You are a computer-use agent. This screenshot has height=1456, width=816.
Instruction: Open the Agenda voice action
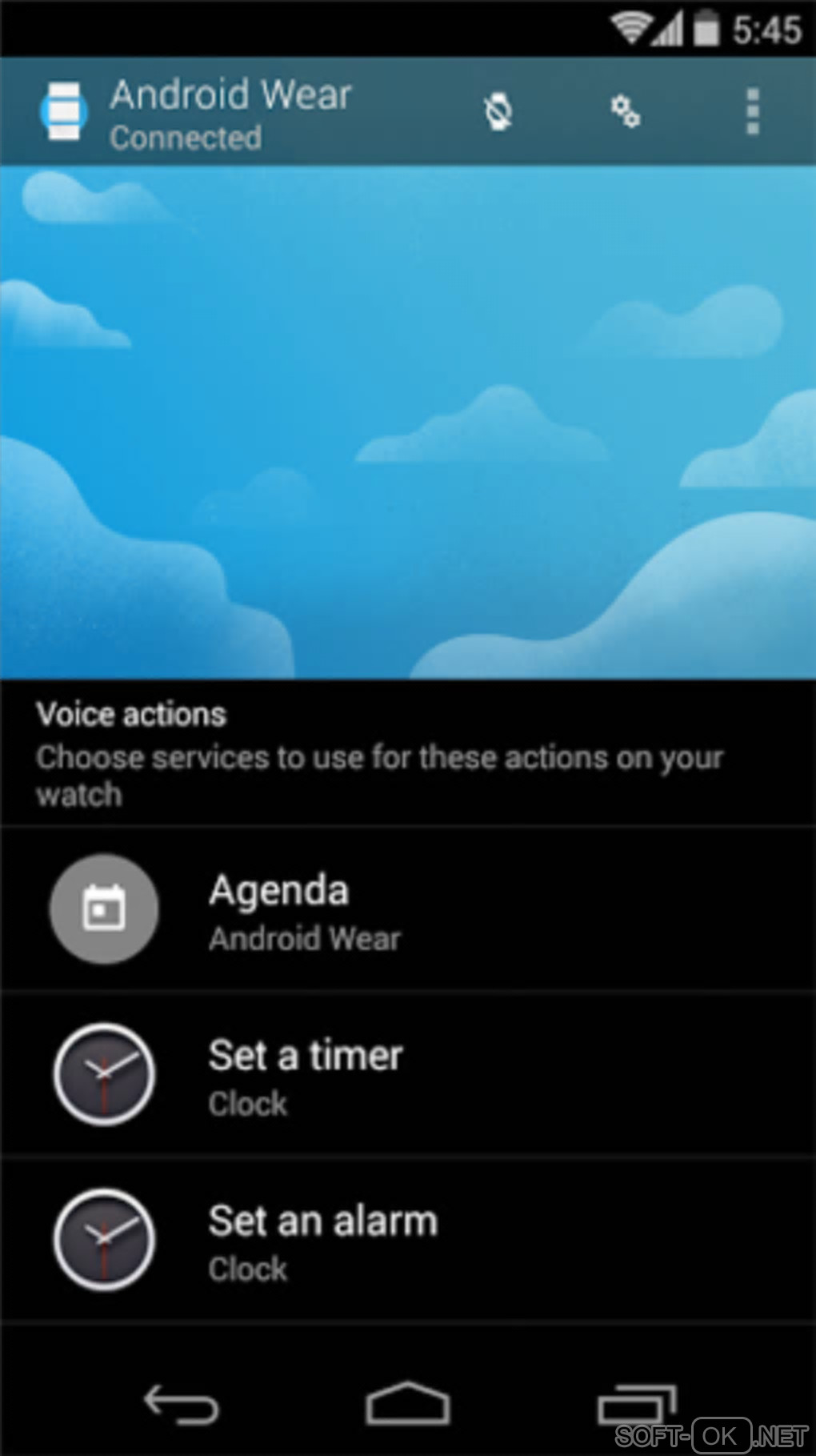[x=408, y=910]
